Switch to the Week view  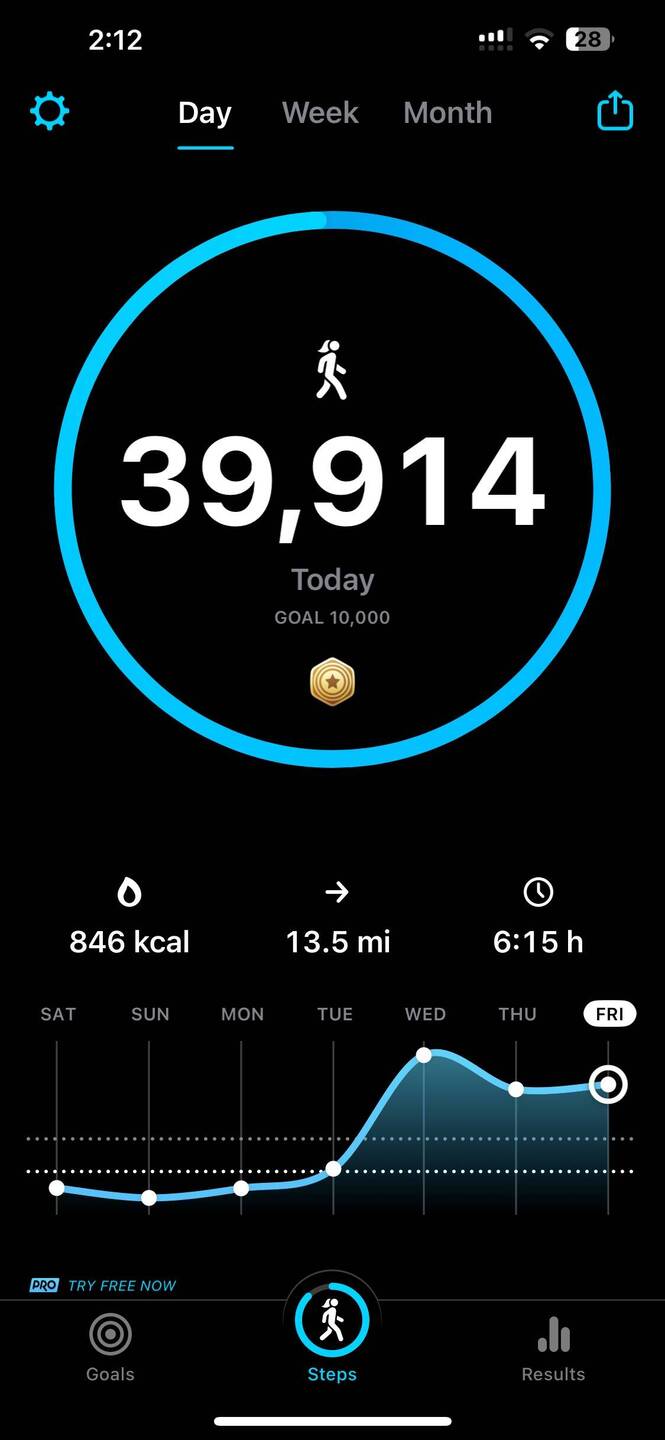point(320,113)
